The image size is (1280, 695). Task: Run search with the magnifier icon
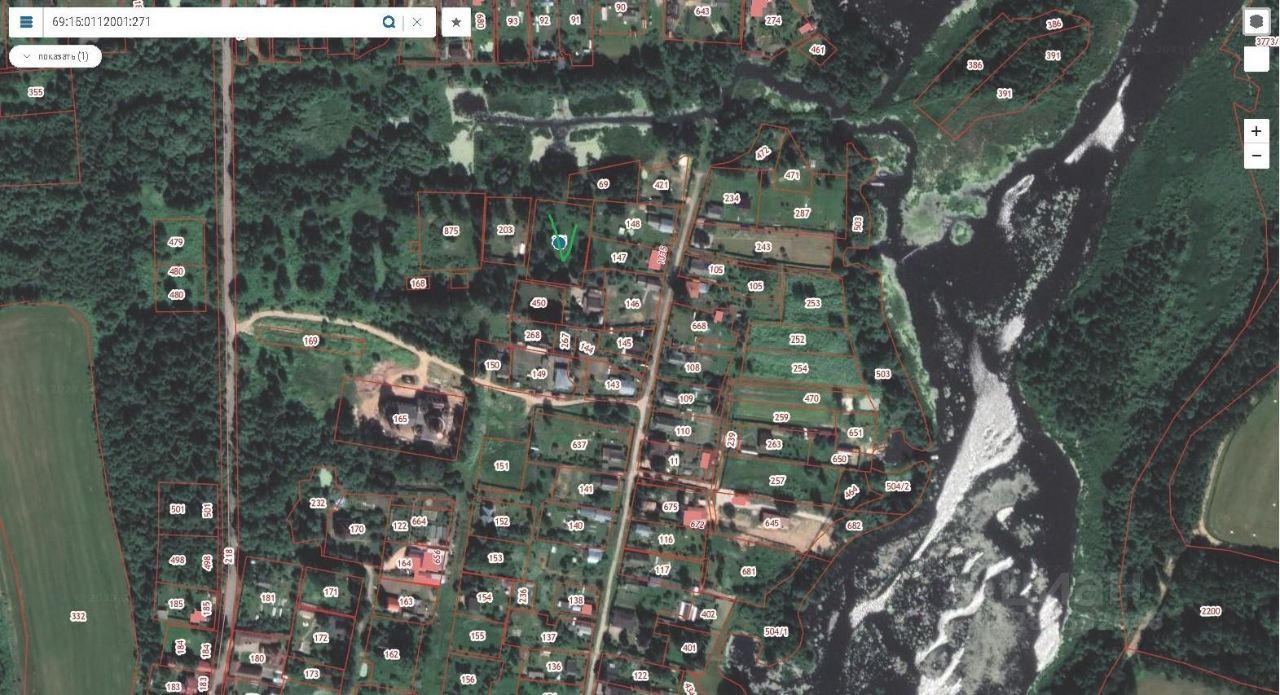389,21
